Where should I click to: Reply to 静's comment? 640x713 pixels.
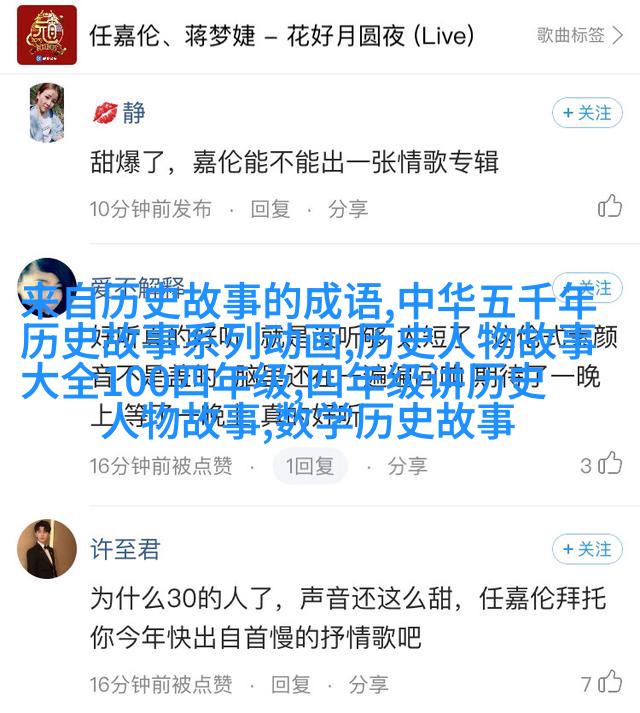[x=270, y=209]
